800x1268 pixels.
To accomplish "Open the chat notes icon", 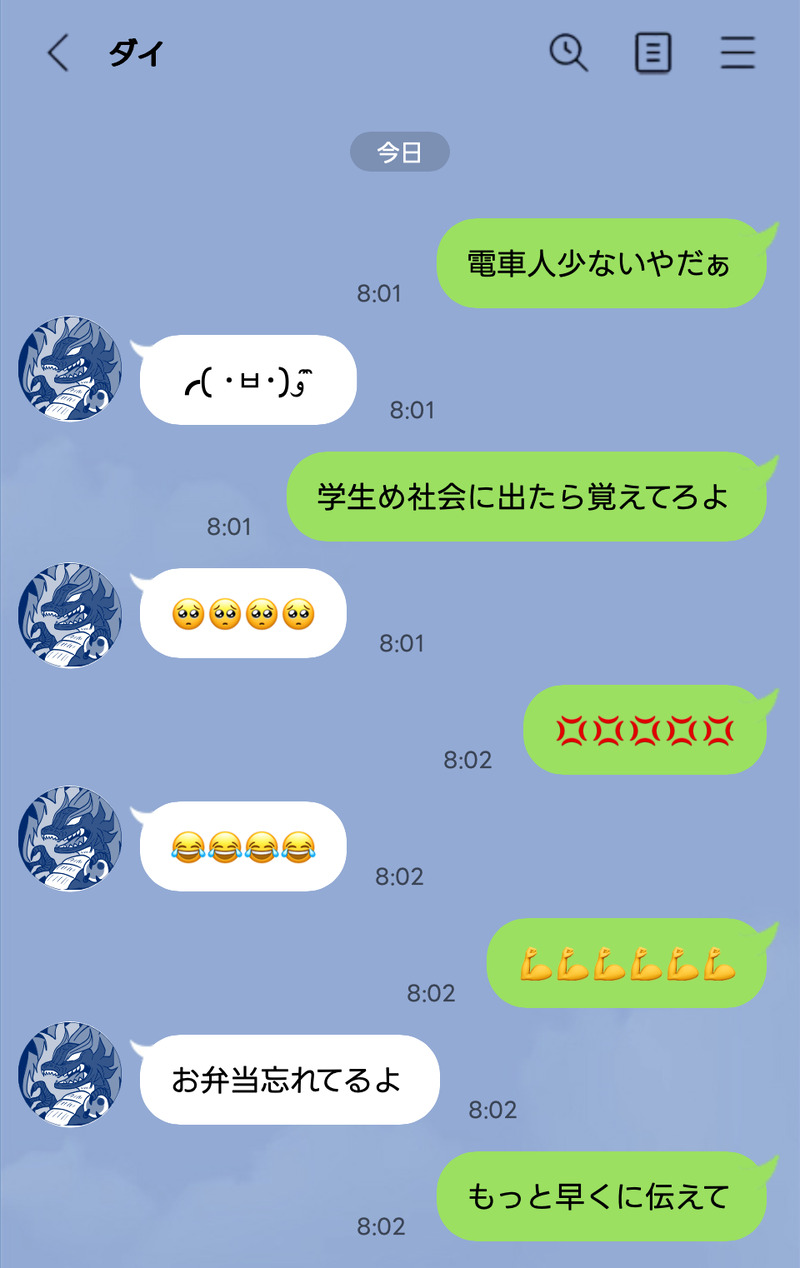I will (x=653, y=53).
